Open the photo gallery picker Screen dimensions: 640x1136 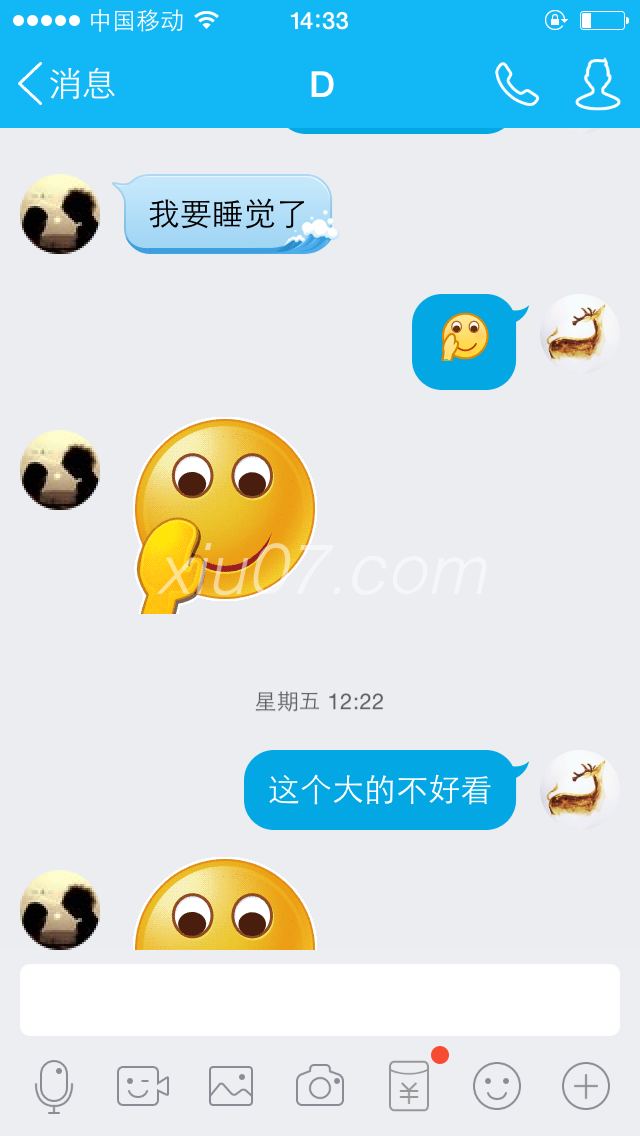[x=231, y=1086]
